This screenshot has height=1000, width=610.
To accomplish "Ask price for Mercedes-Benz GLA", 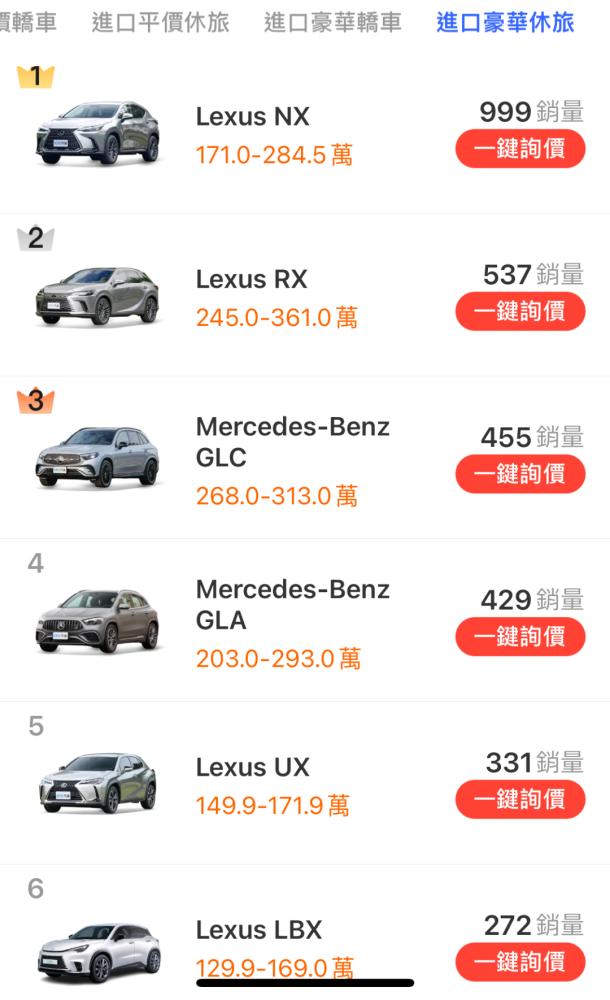I will 520,636.
